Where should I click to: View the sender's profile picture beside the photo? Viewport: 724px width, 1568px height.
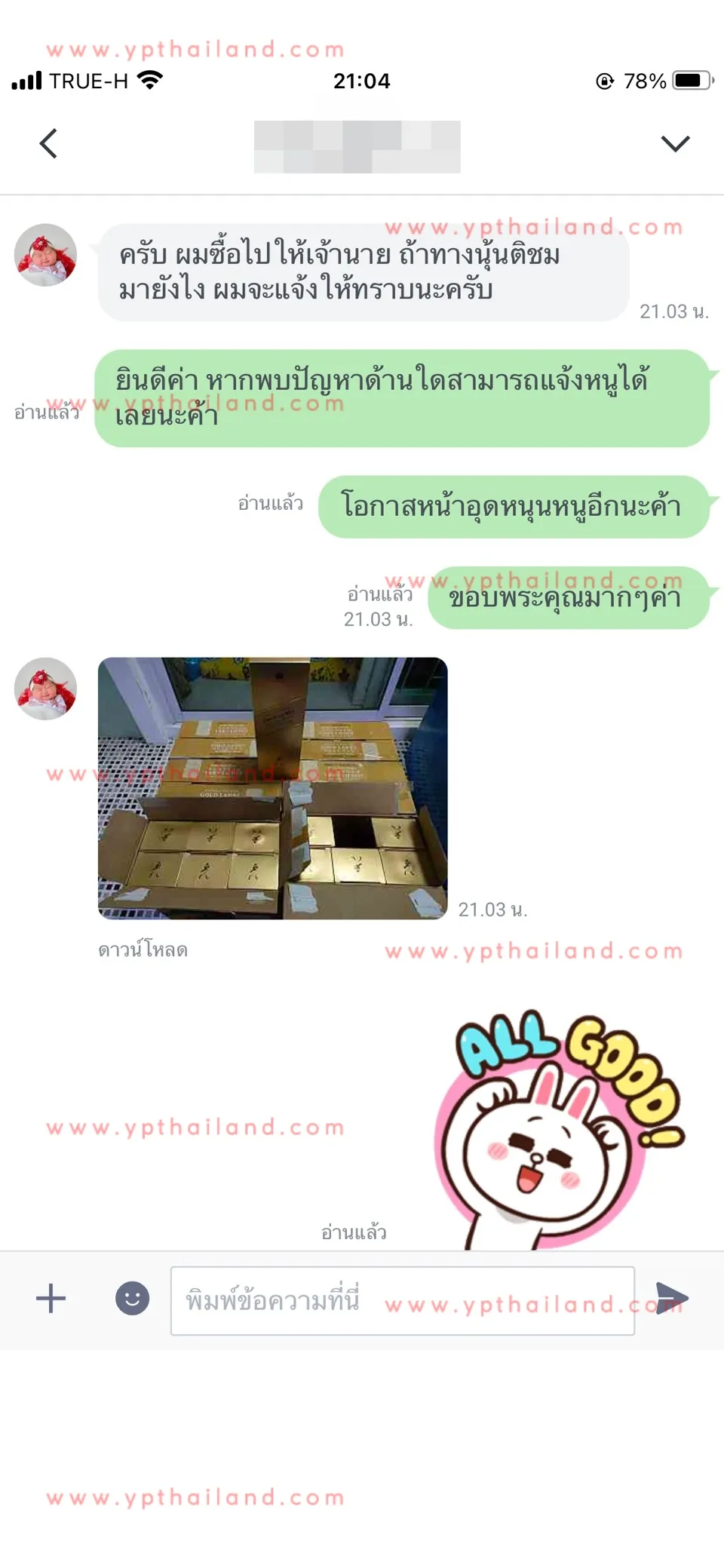pyautogui.click(x=46, y=689)
